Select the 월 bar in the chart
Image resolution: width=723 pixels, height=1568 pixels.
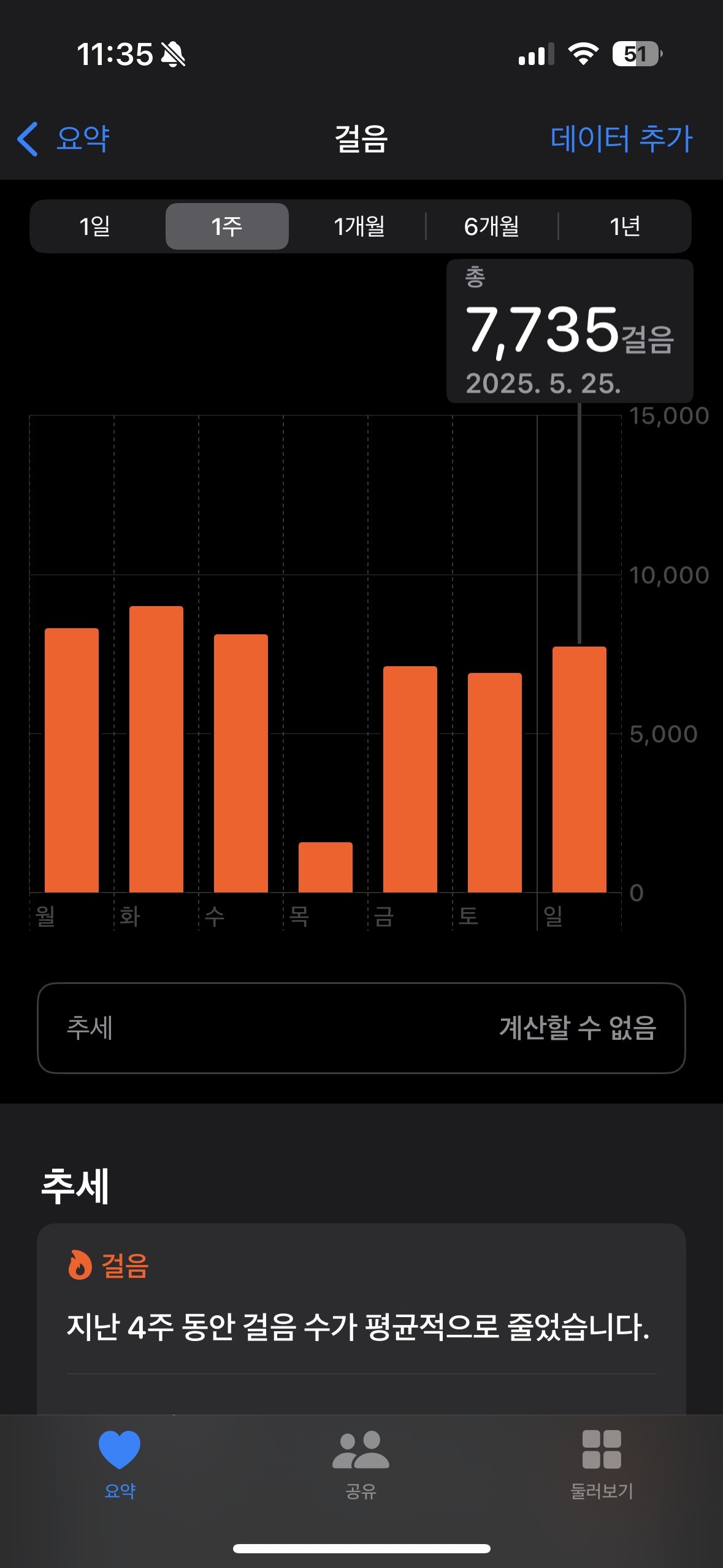click(x=72, y=759)
